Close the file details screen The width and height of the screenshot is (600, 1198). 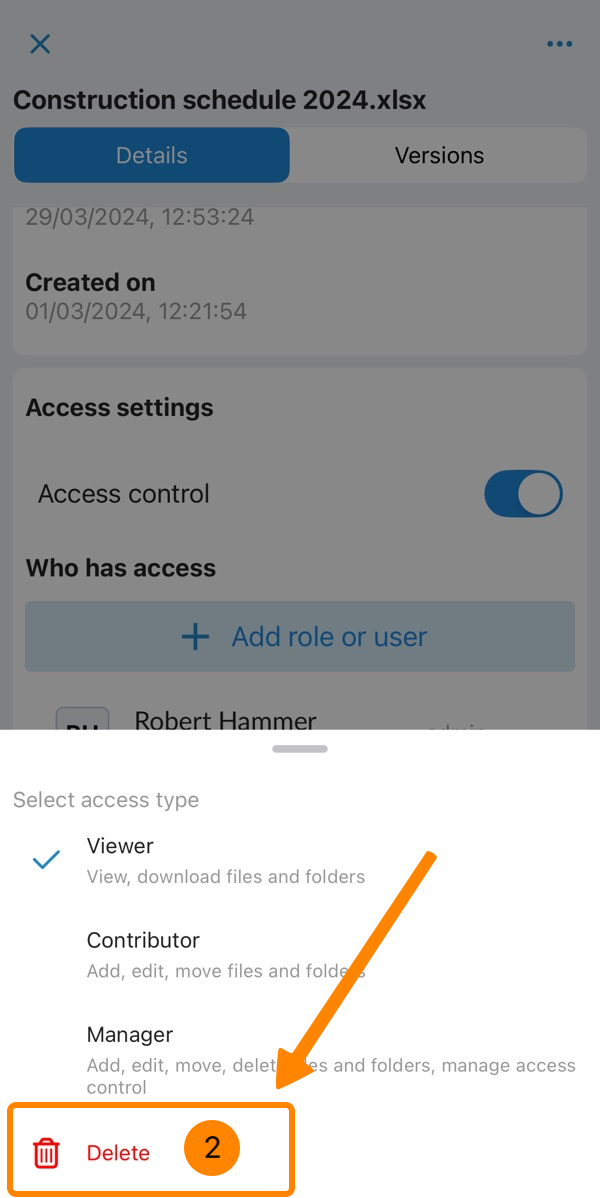40,44
